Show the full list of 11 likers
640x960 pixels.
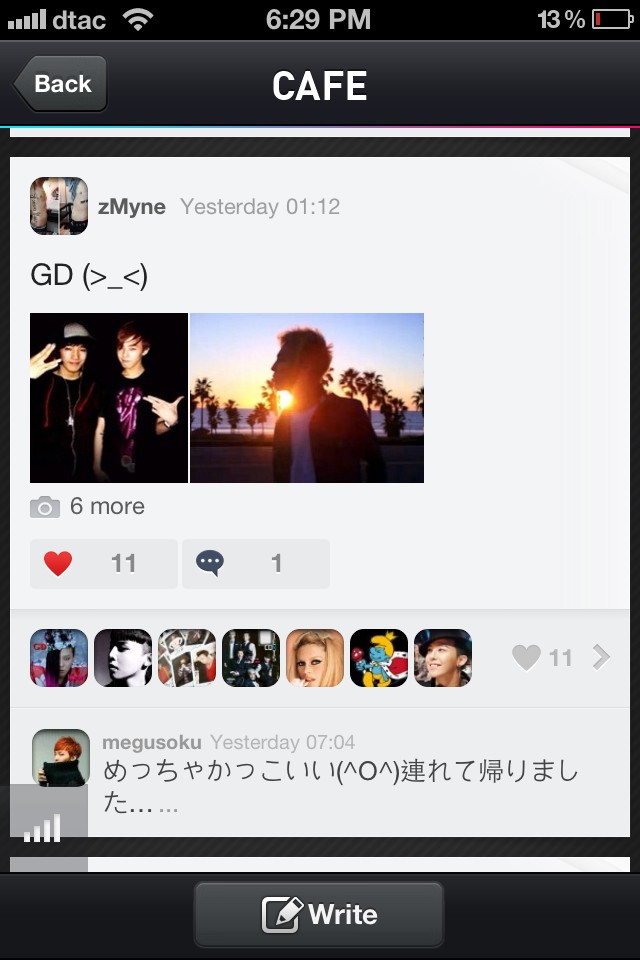tap(560, 657)
